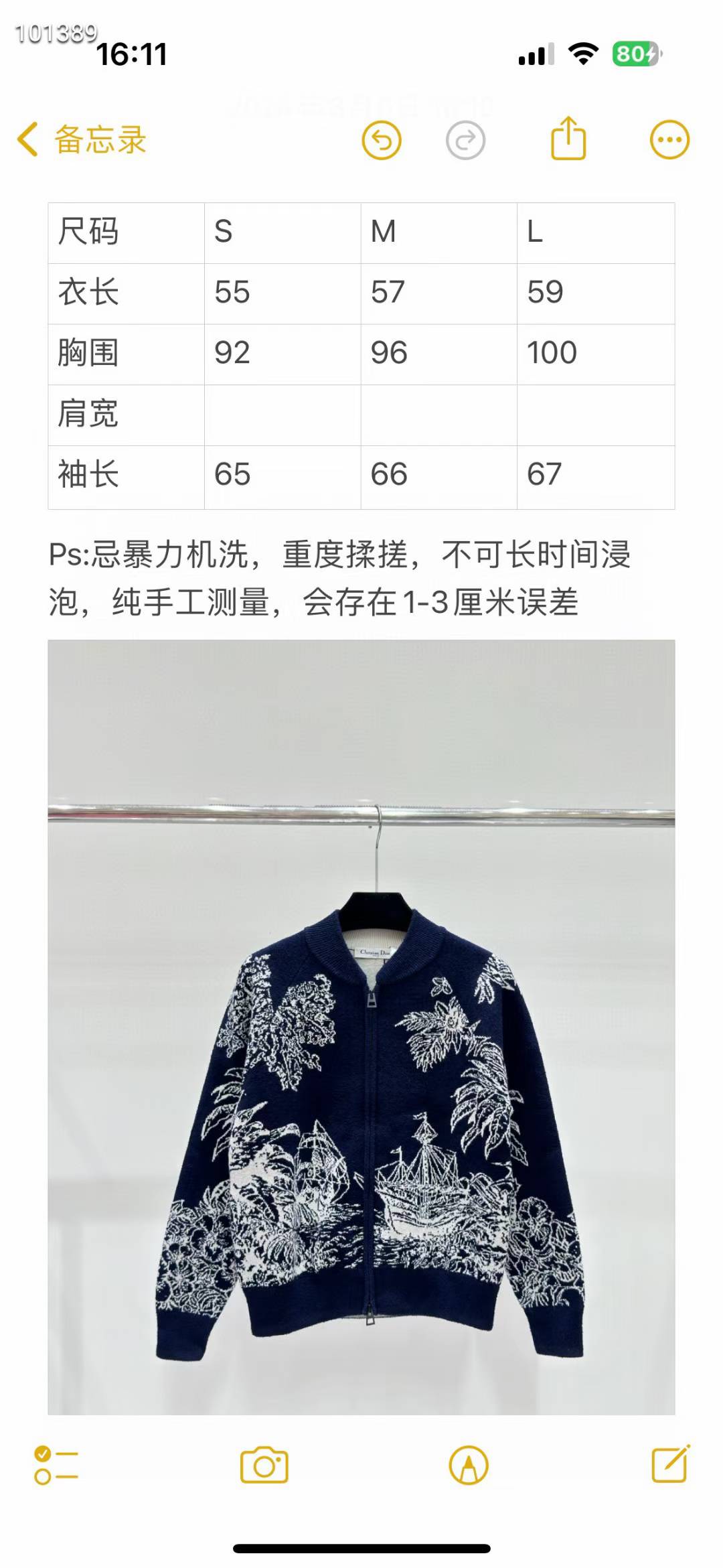The height and width of the screenshot is (1568, 723).
Task: Compose a new note
Action: (x=670, y=1464)
